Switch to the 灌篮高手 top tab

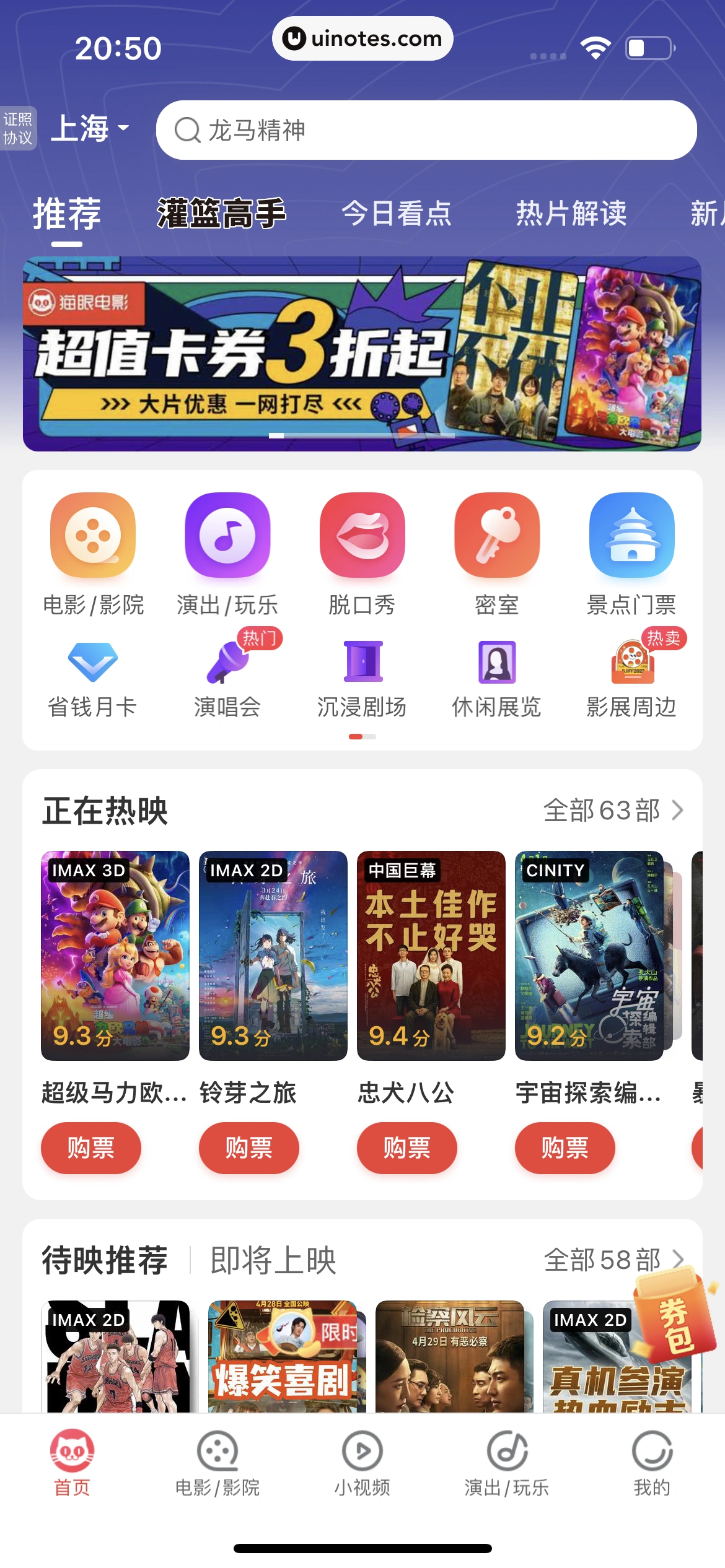(x=221, y=214)
